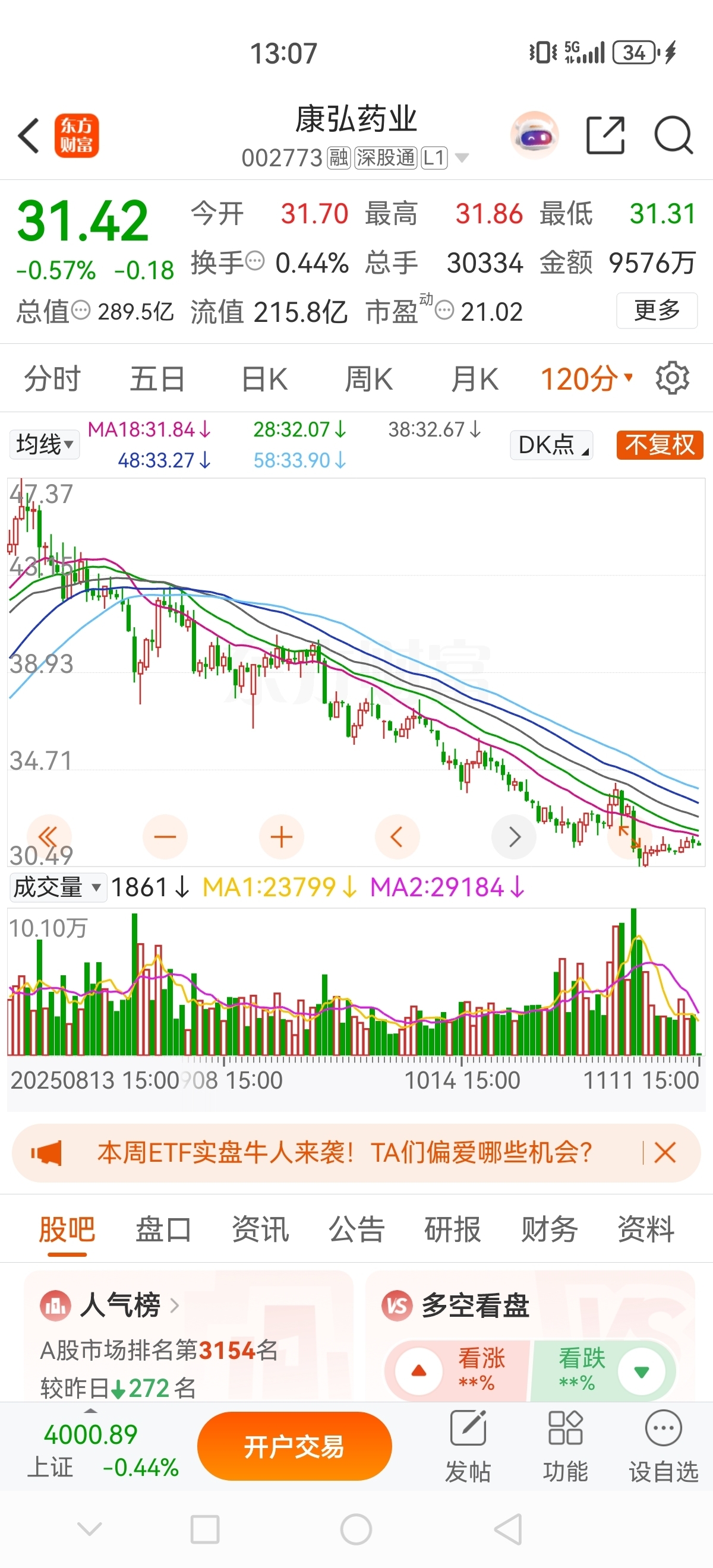Expand the 均线 indicator dropdown
This screenshot has height=1568, width=713.
pyautogui.click(x=45, y=444)
